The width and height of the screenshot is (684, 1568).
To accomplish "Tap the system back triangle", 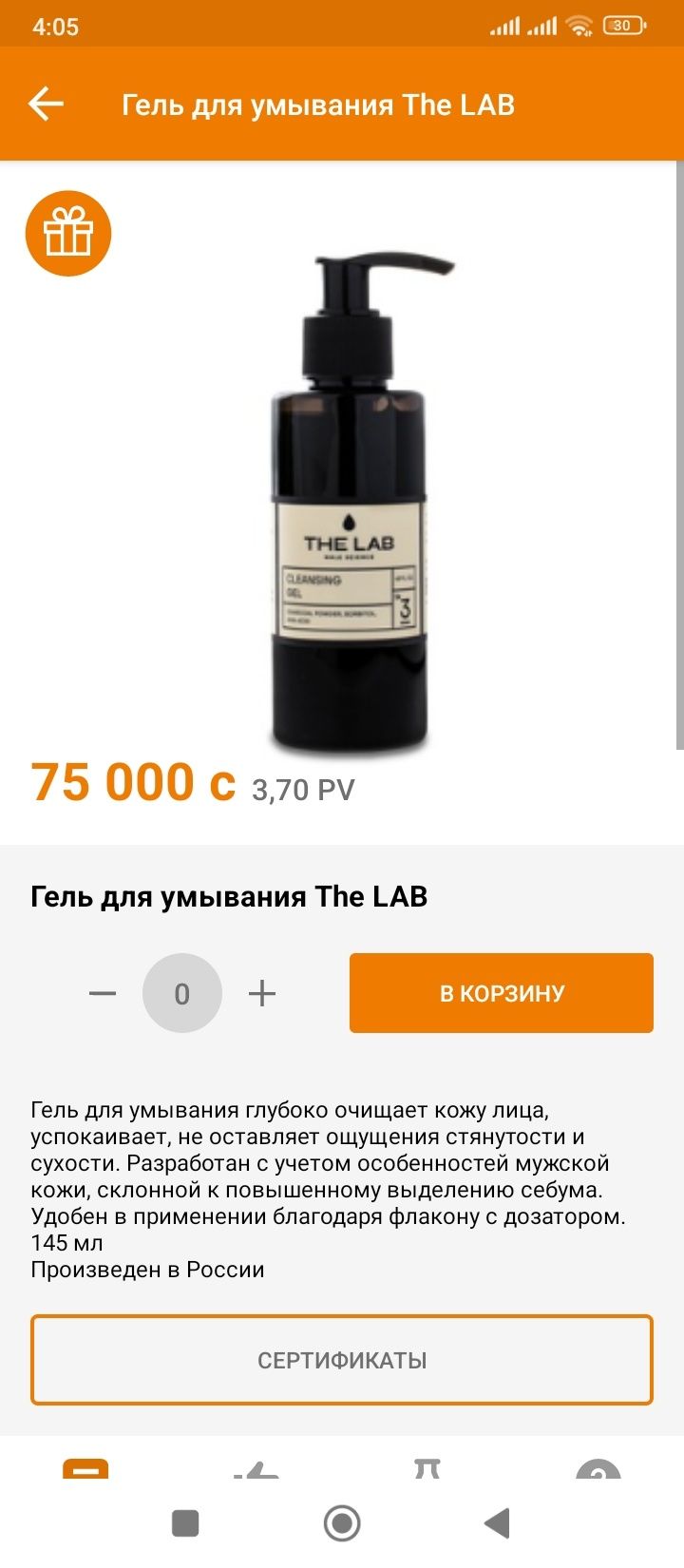I will tap(498, 1523).
